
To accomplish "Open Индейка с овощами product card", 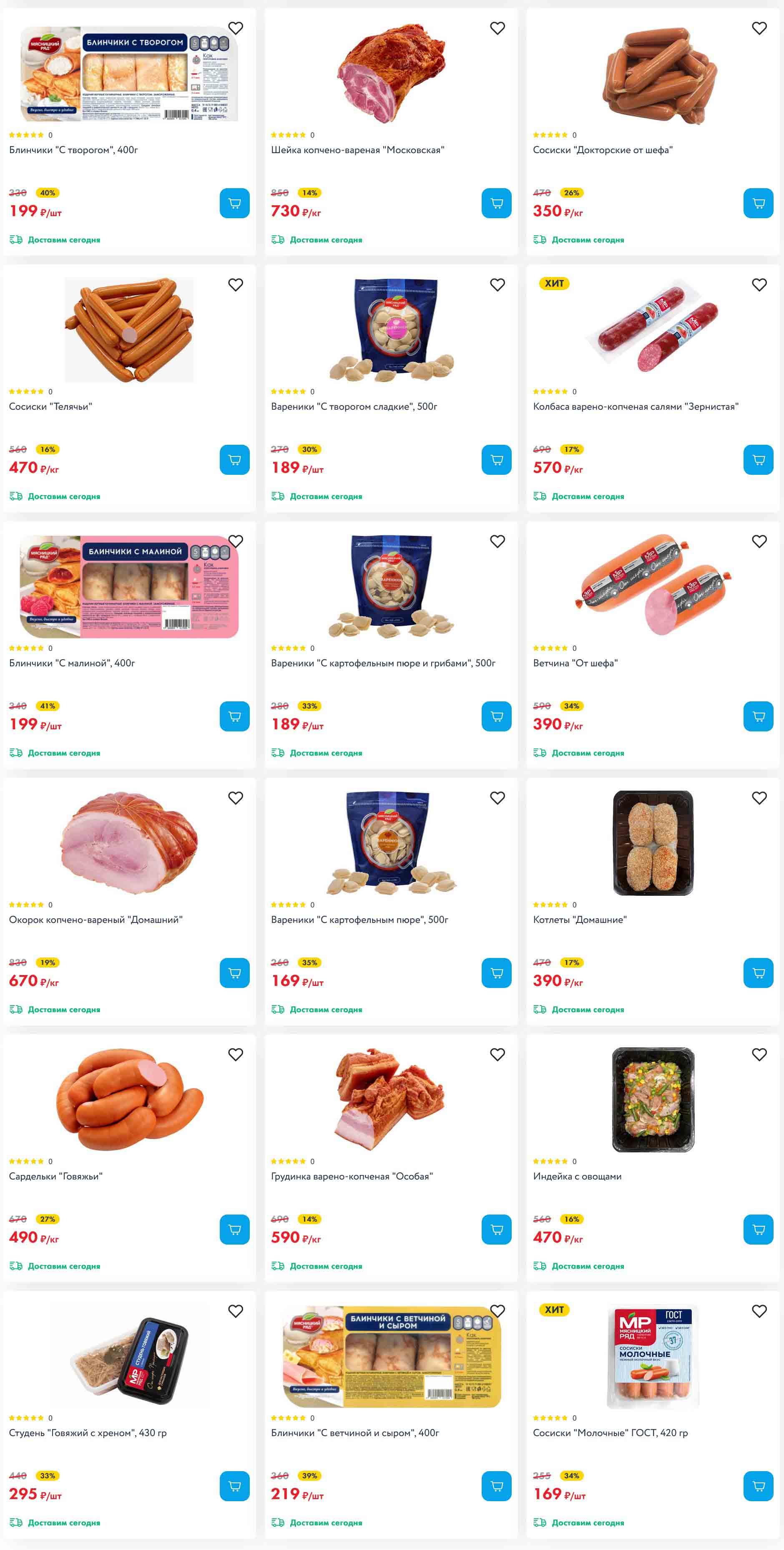I will (577, 1176).
